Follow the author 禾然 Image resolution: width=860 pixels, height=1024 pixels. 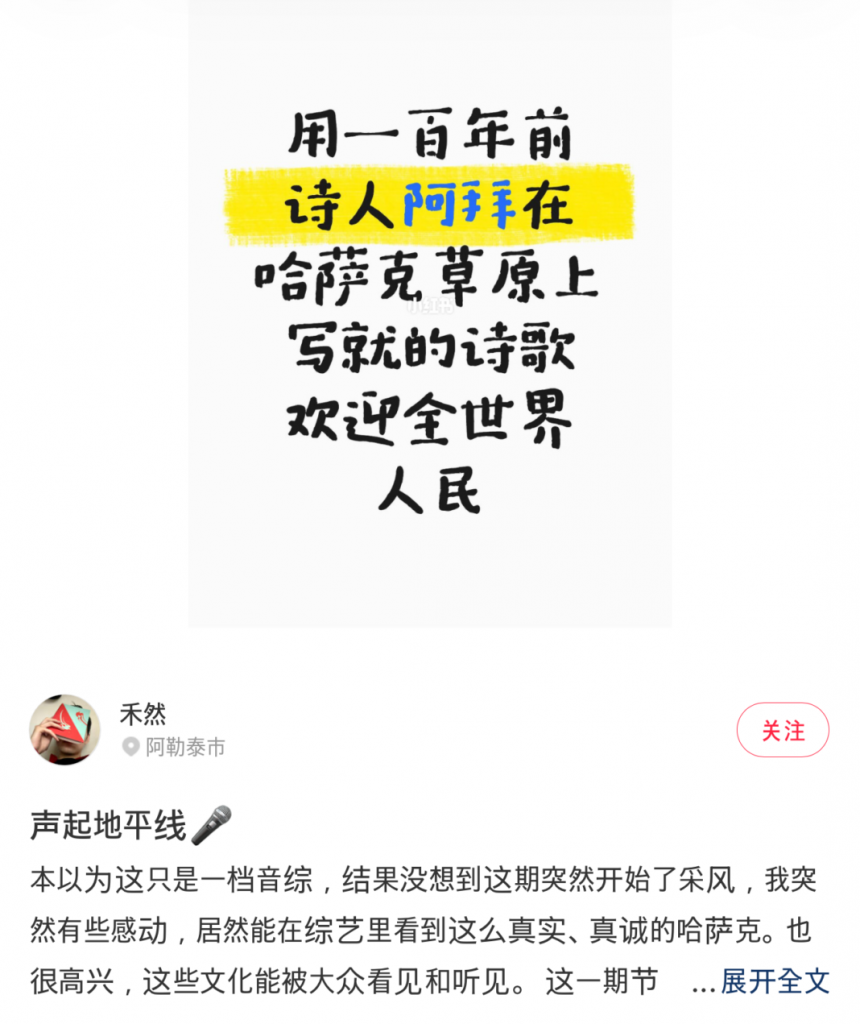[x=782, y=730]
